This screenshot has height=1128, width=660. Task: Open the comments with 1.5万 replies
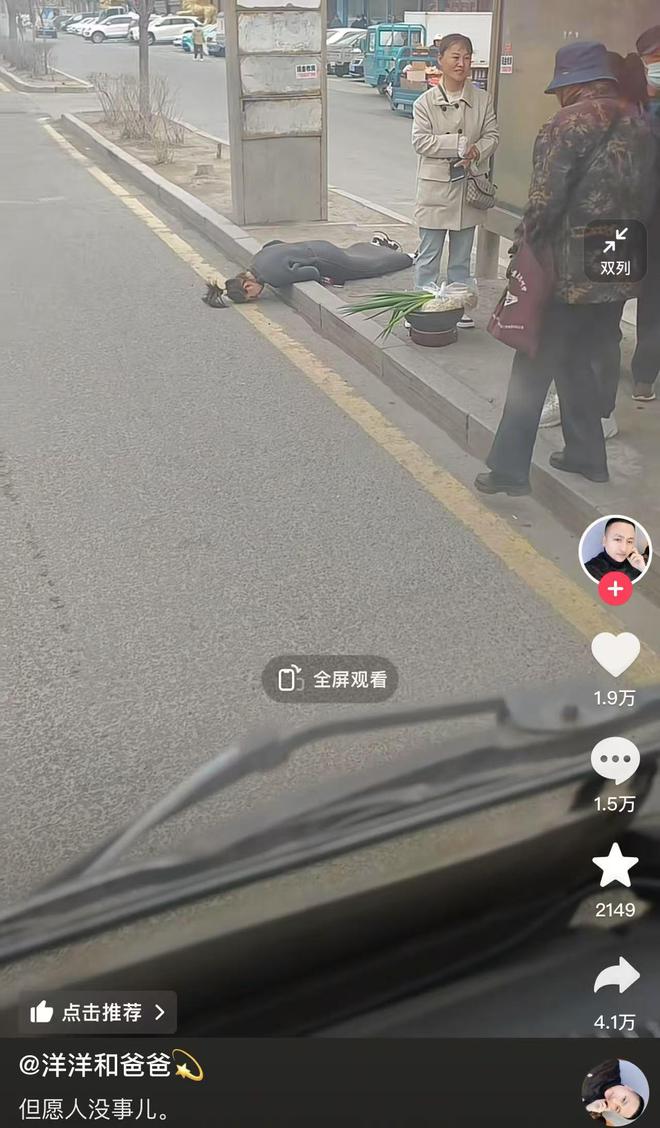(615, 761)
